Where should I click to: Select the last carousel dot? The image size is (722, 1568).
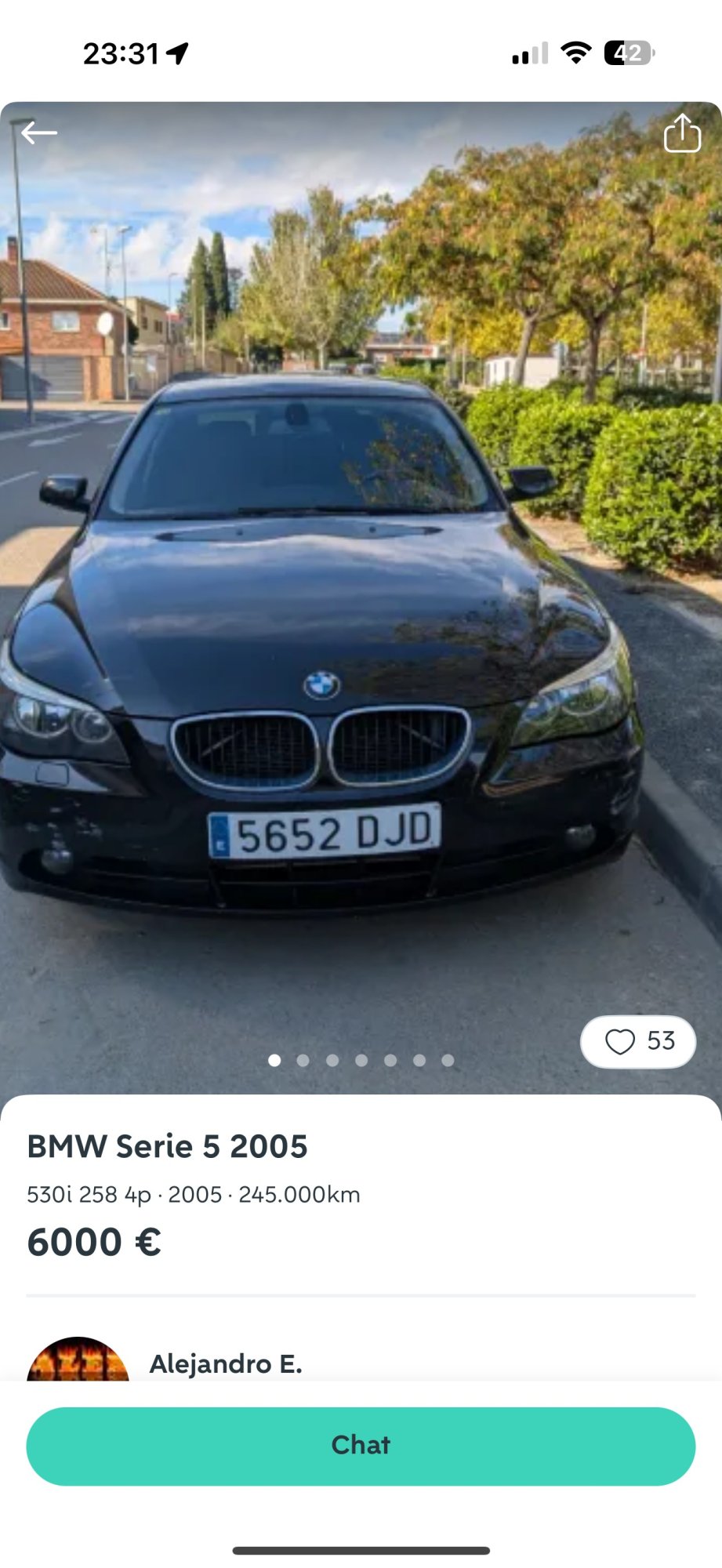pyautogui.click(x=448, y=1060)
